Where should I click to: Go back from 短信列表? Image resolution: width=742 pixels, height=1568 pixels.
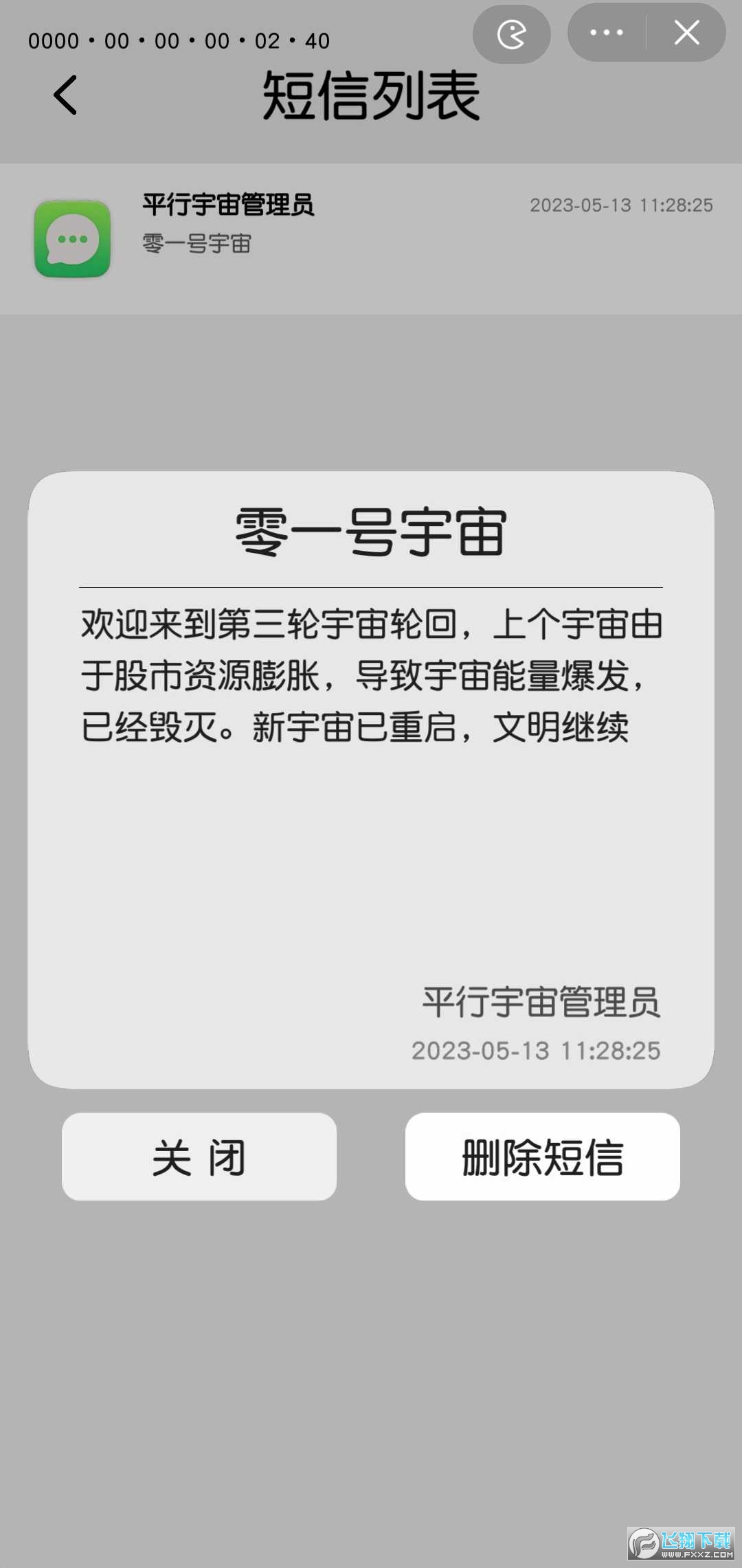(65, 95)
